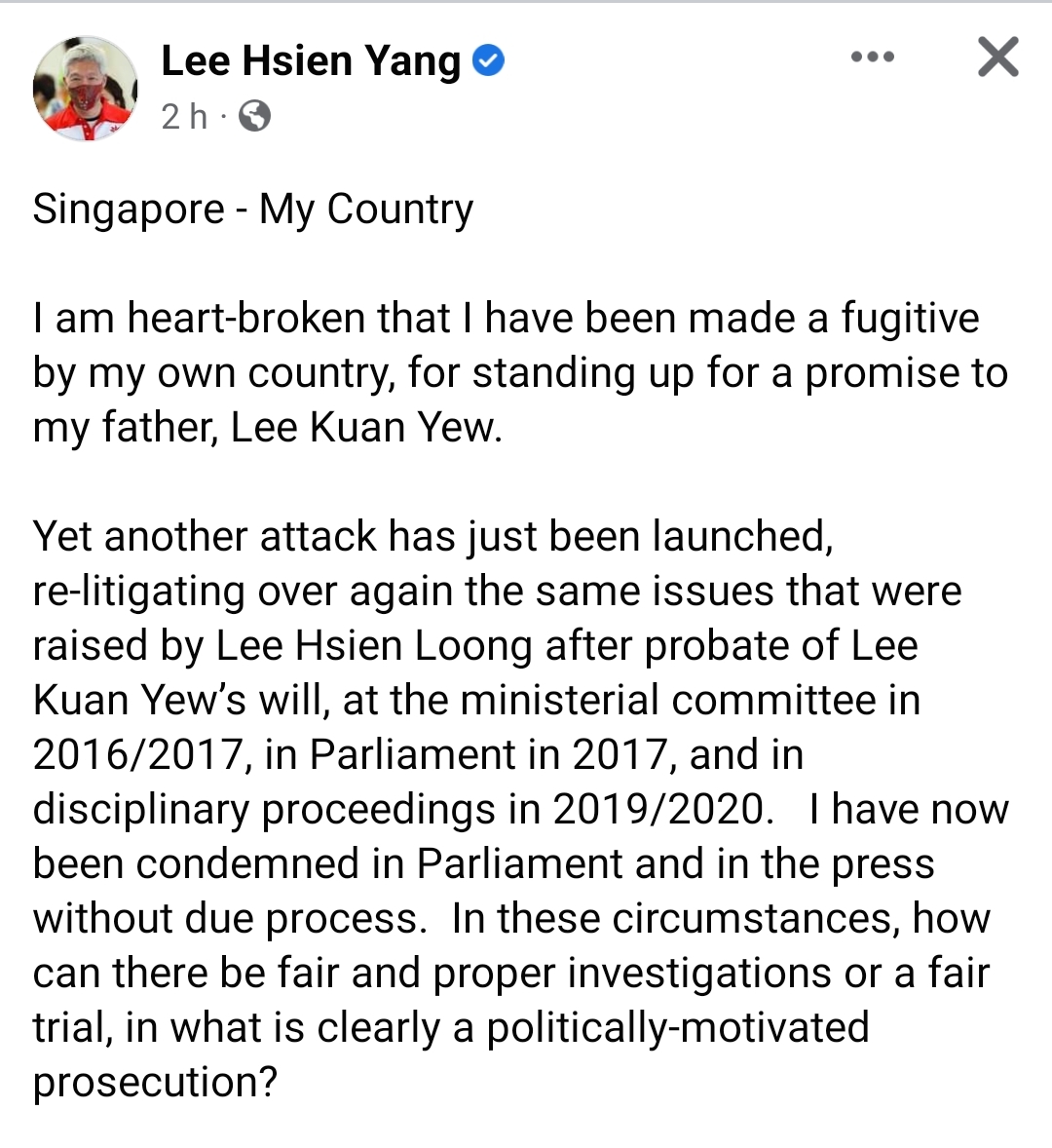This screenshot has width=1052, height=1148.
Task: Dismiss the post with the X button
Action: [998, 57]
